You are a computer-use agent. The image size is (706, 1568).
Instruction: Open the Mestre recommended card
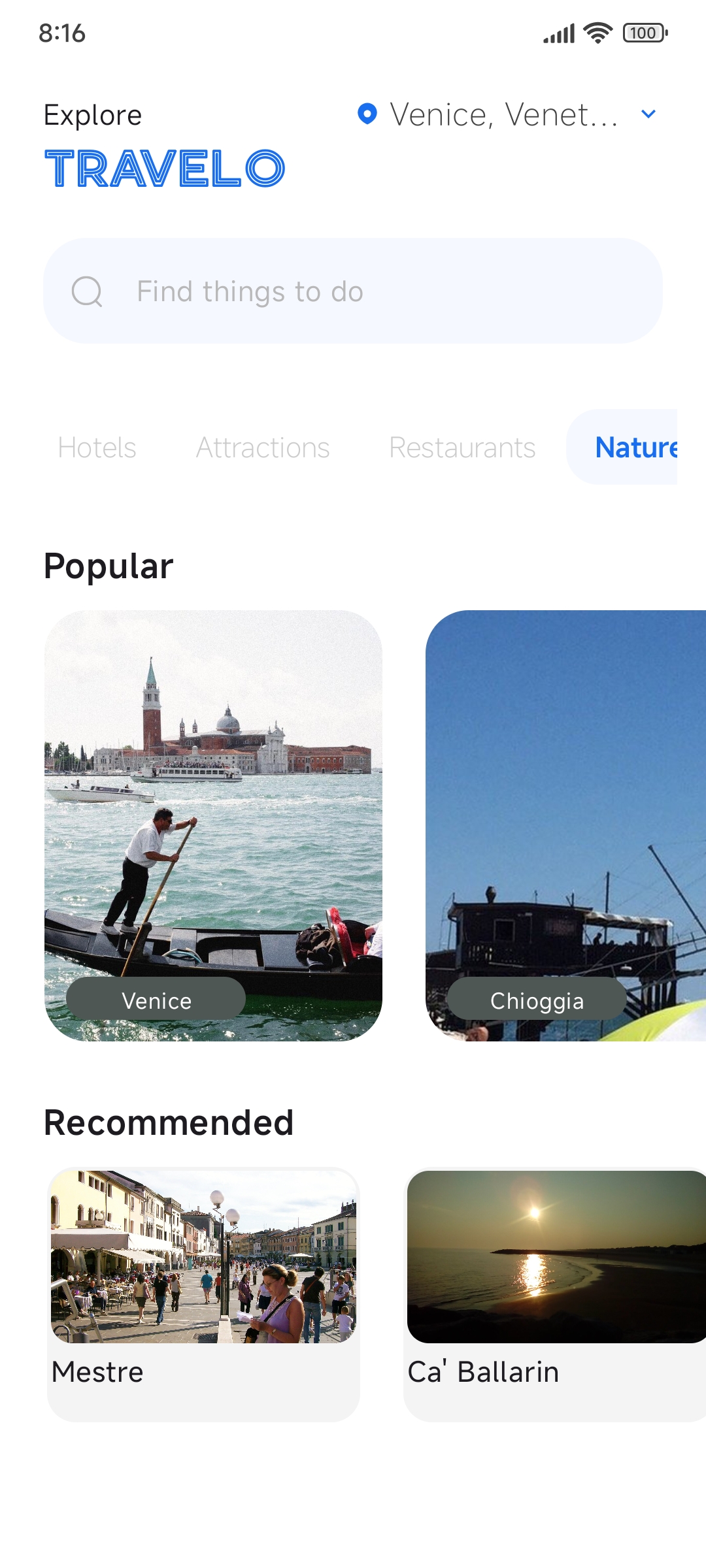pos(203,1294)
